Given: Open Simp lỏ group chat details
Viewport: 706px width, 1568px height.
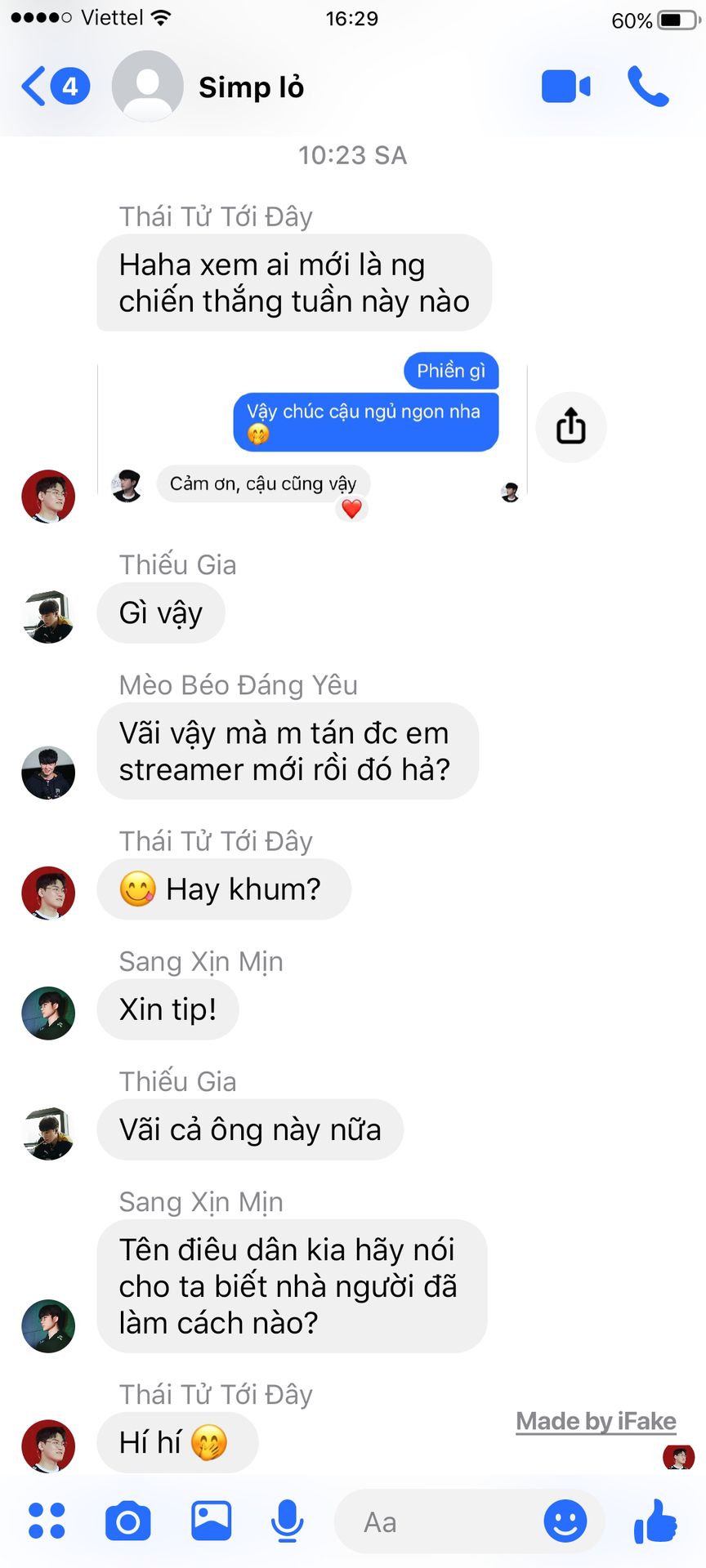Looking at the screenshot, I should point(251,87).
